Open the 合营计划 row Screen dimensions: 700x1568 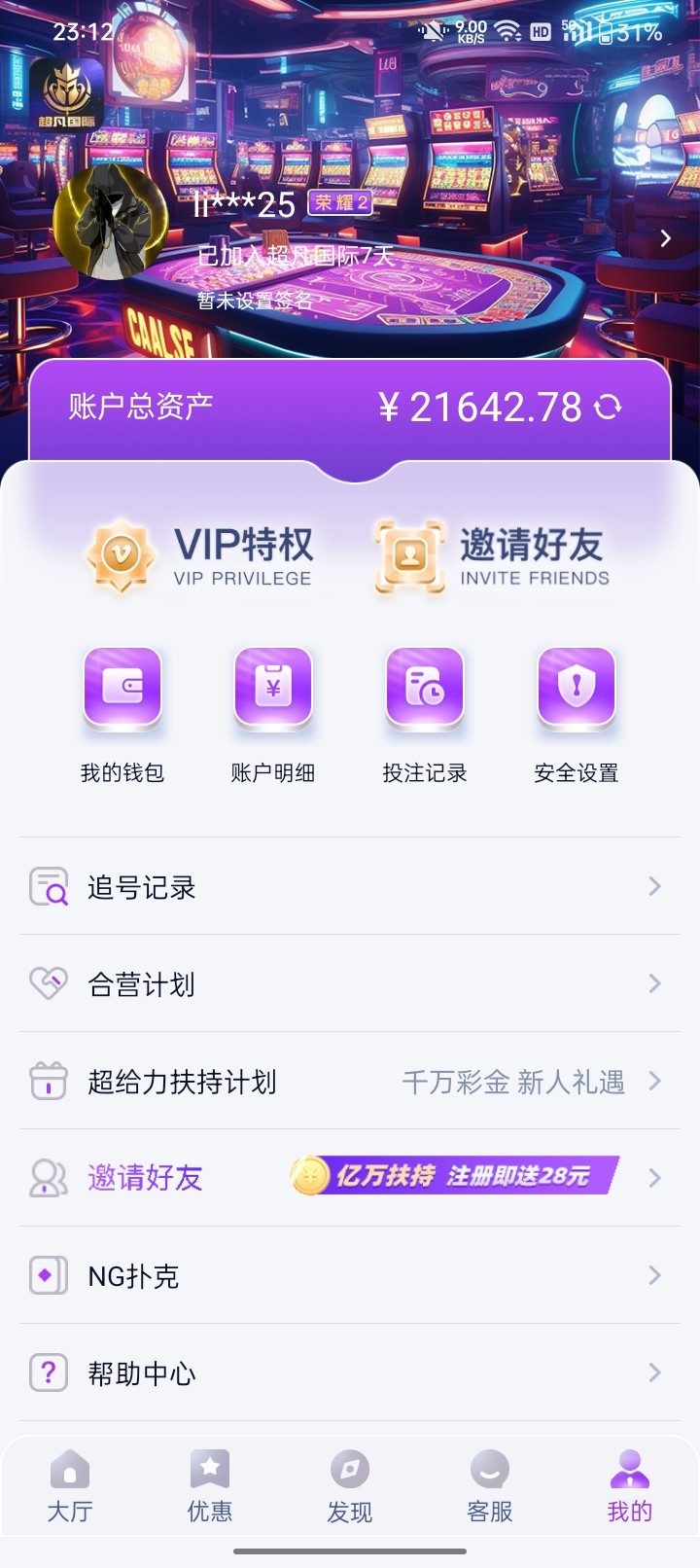[x=350, y=984]
